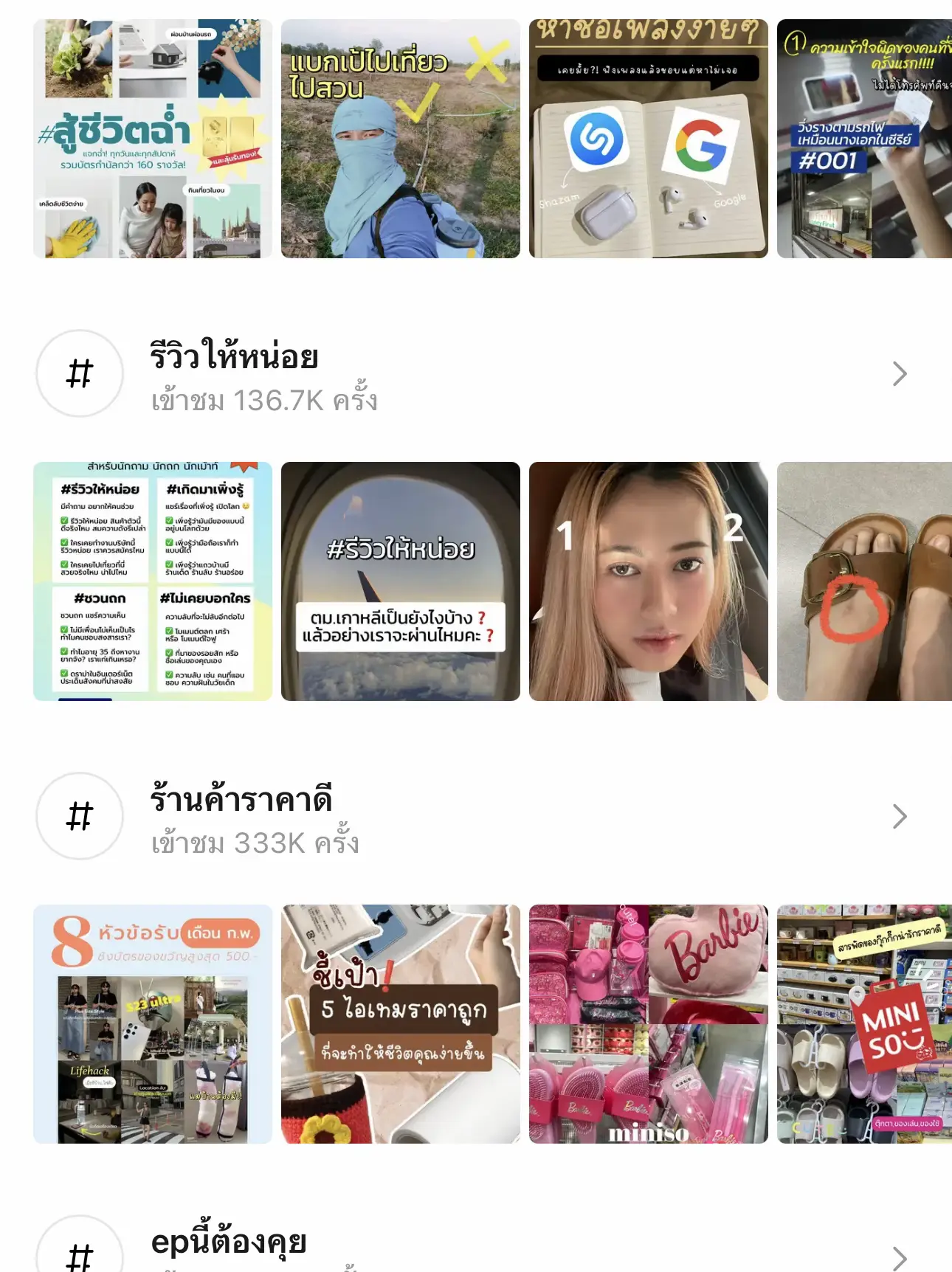This screenshot has height=1272, width=952.
Task: Open the hashtag checklist infographic post
Action: click(x=151, y=581)
